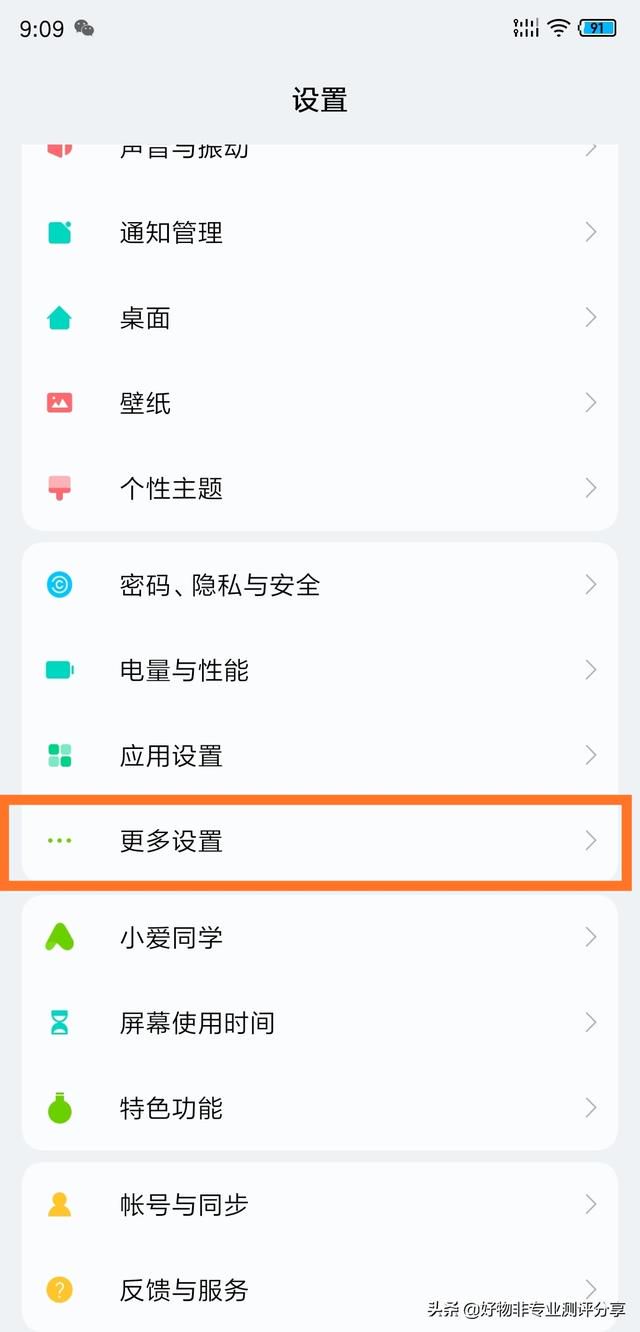Open the 桌面 settings row

320,318
